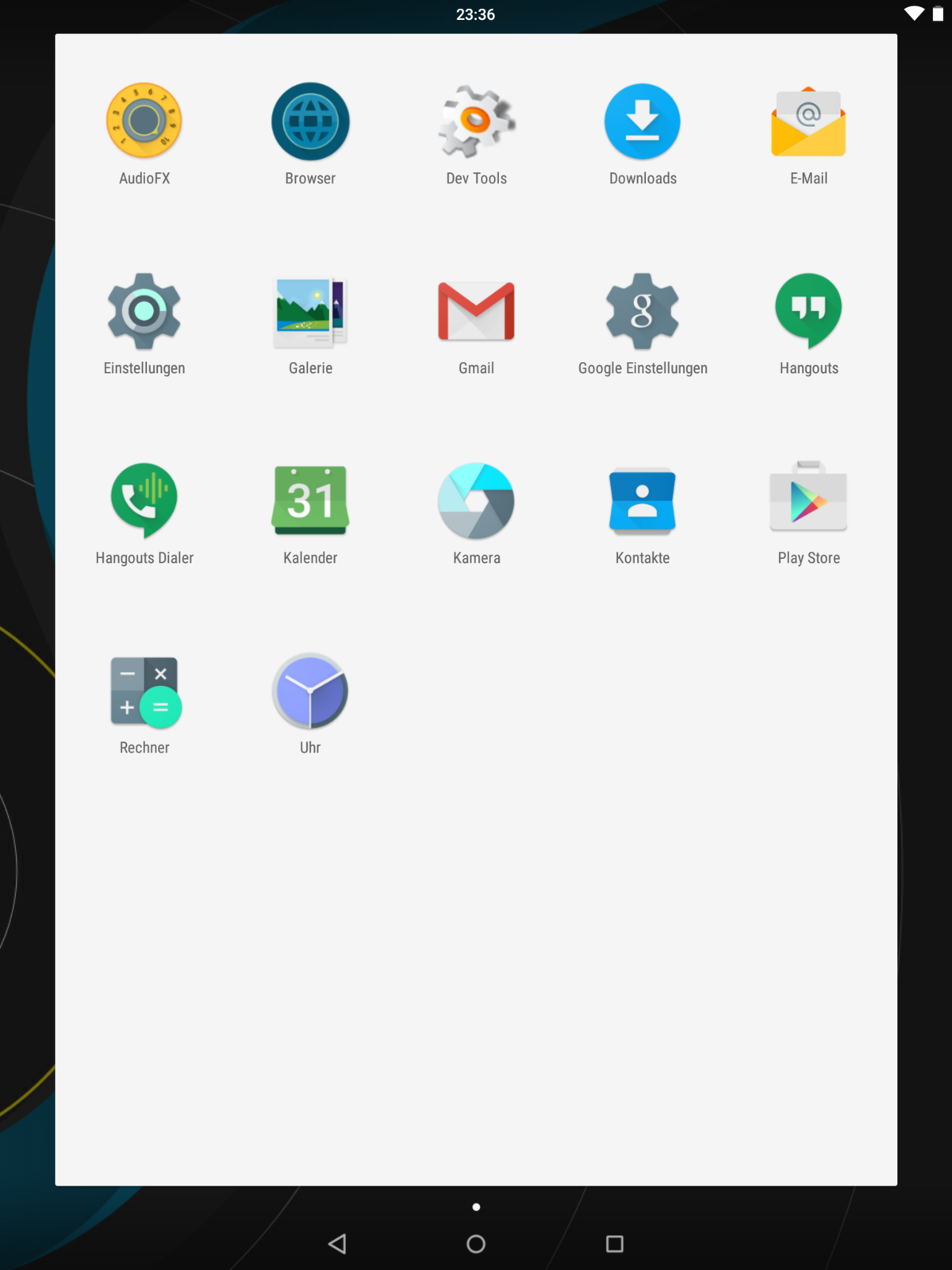
Task: Open the Rechner calculator app
Action: tap(144, 691)
